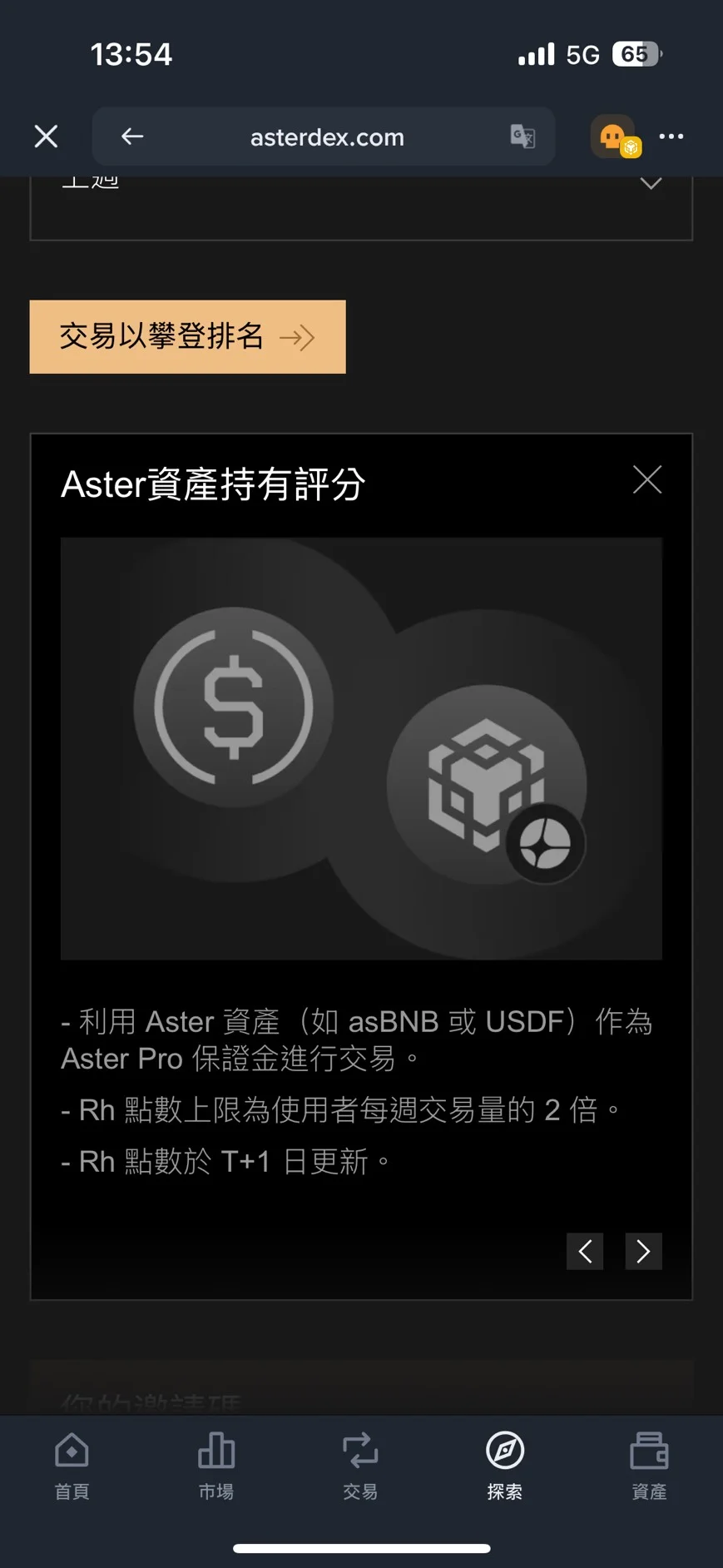This screenshot has width=723, height=1568.
Task: Open the three-dot browser menu
Action: click(x=671, y=136)
